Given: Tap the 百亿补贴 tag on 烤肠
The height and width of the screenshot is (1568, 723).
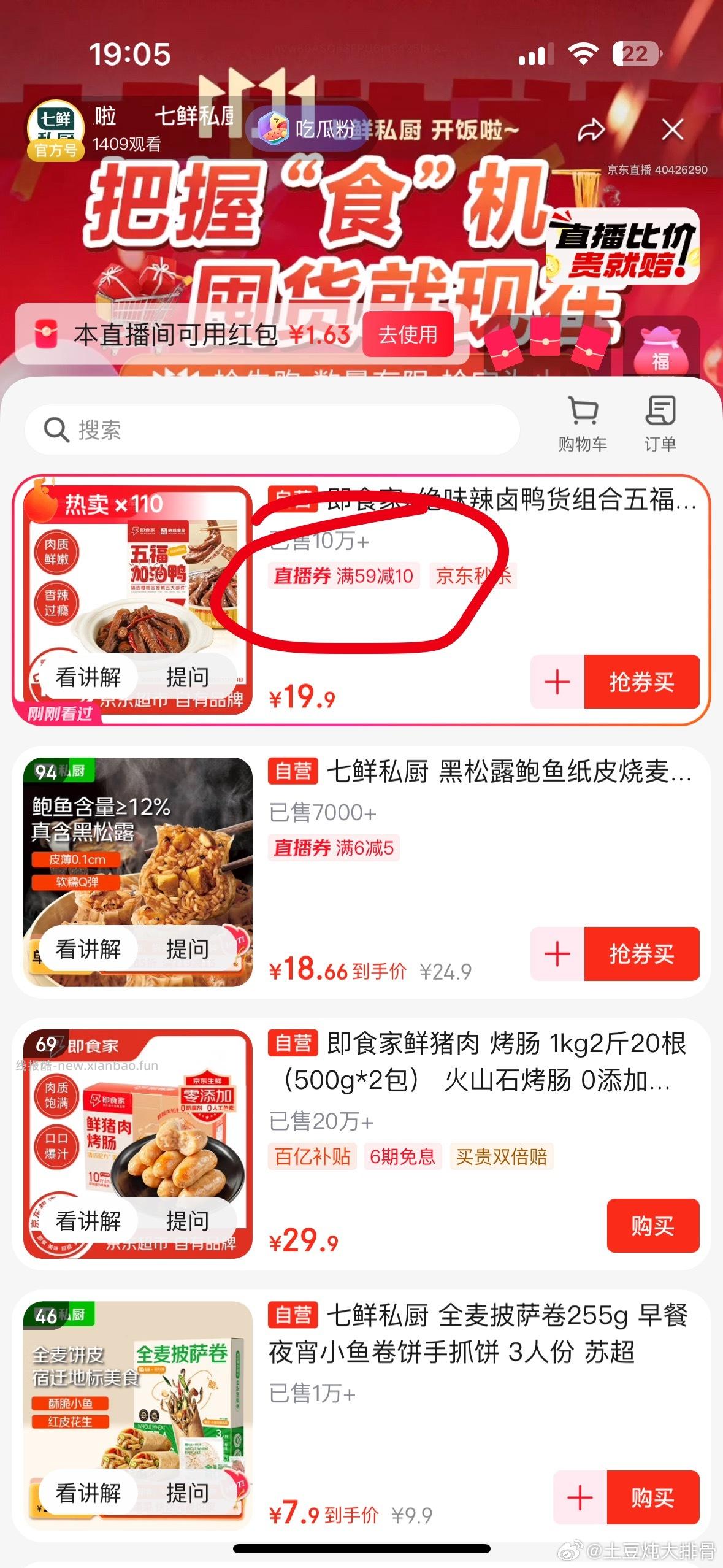Looking at the screenshot, I should [x=312, y=1156].
